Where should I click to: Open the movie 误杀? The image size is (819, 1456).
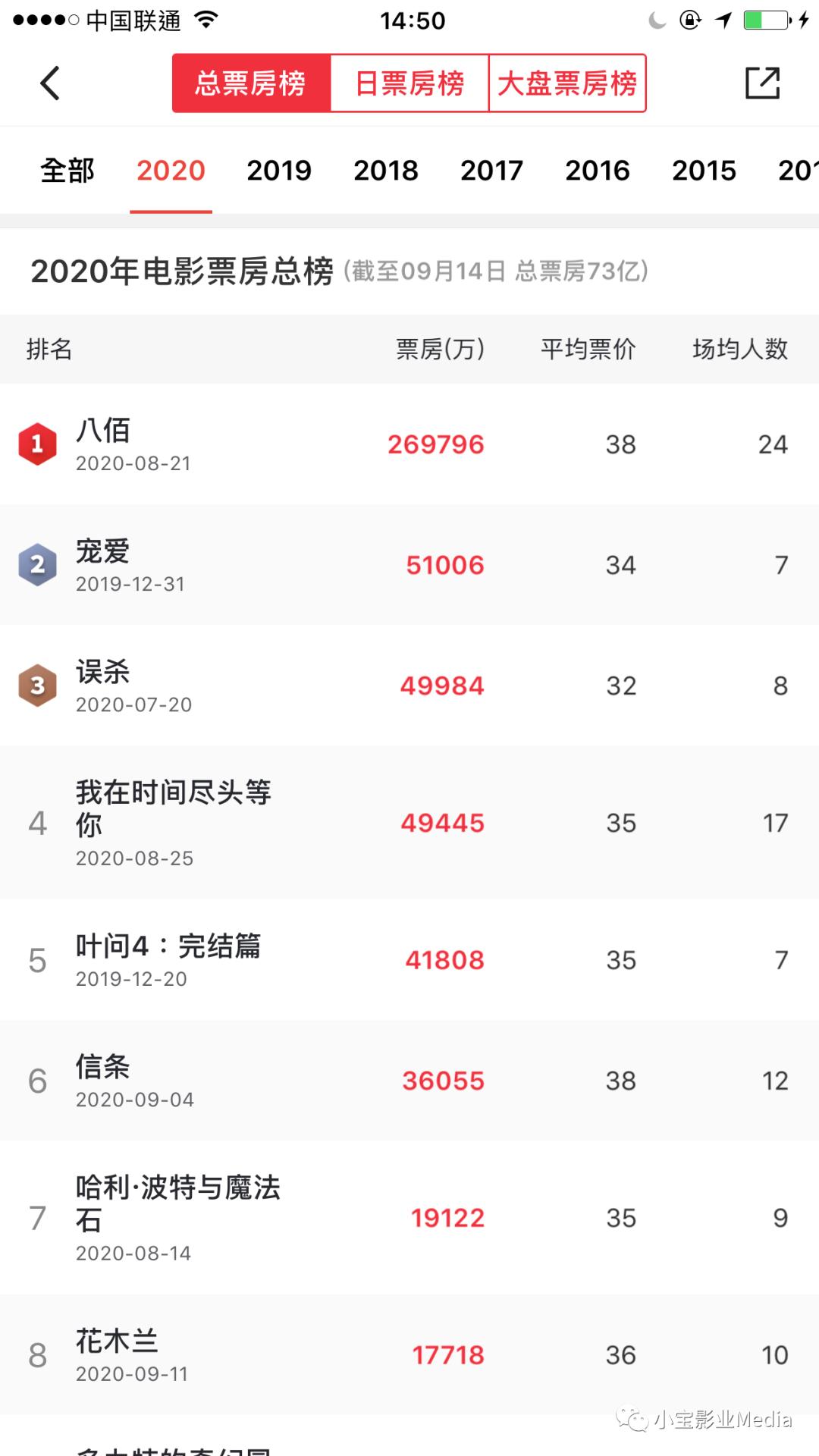[x=409, y=686]
